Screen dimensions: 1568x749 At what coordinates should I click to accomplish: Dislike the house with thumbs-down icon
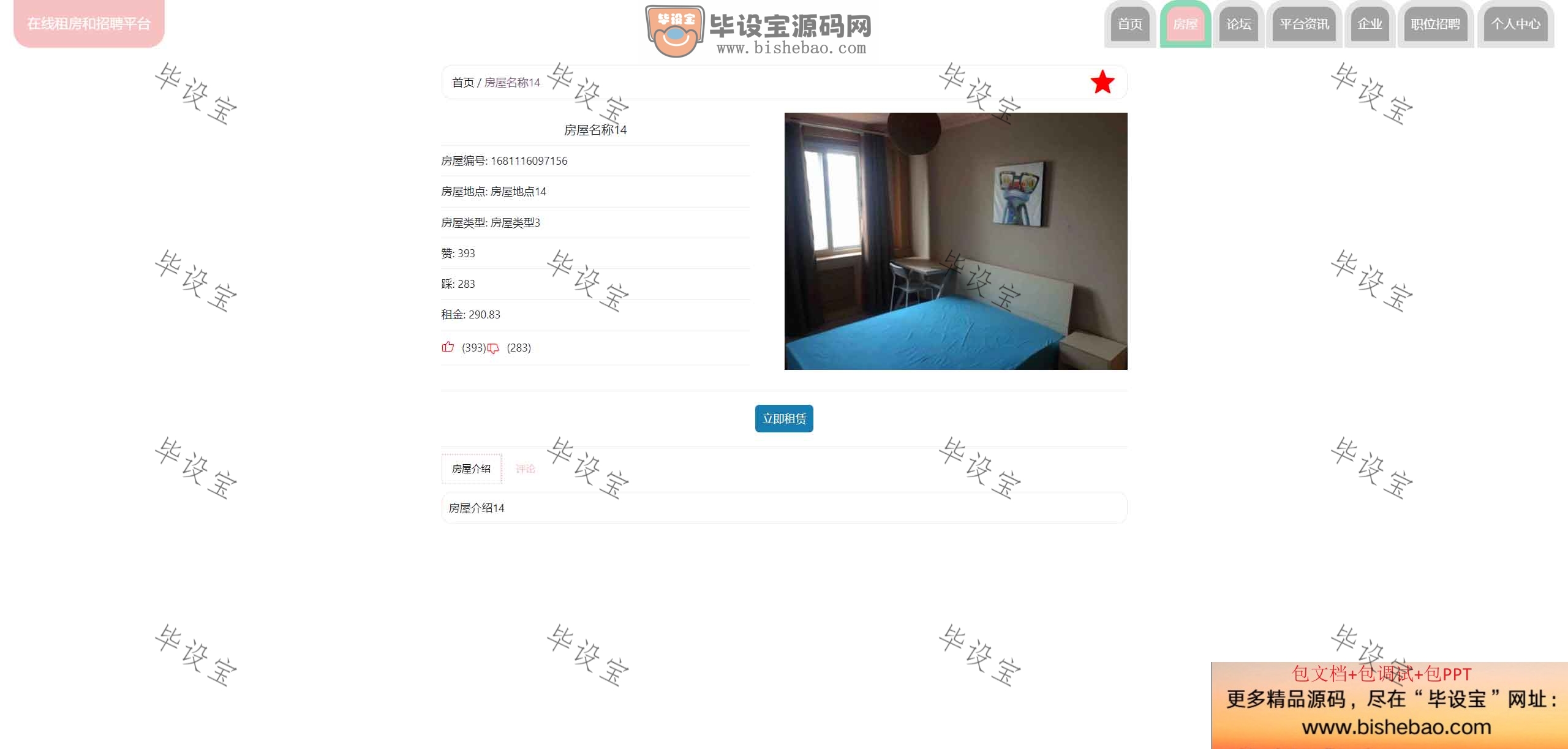click(493, 348)
